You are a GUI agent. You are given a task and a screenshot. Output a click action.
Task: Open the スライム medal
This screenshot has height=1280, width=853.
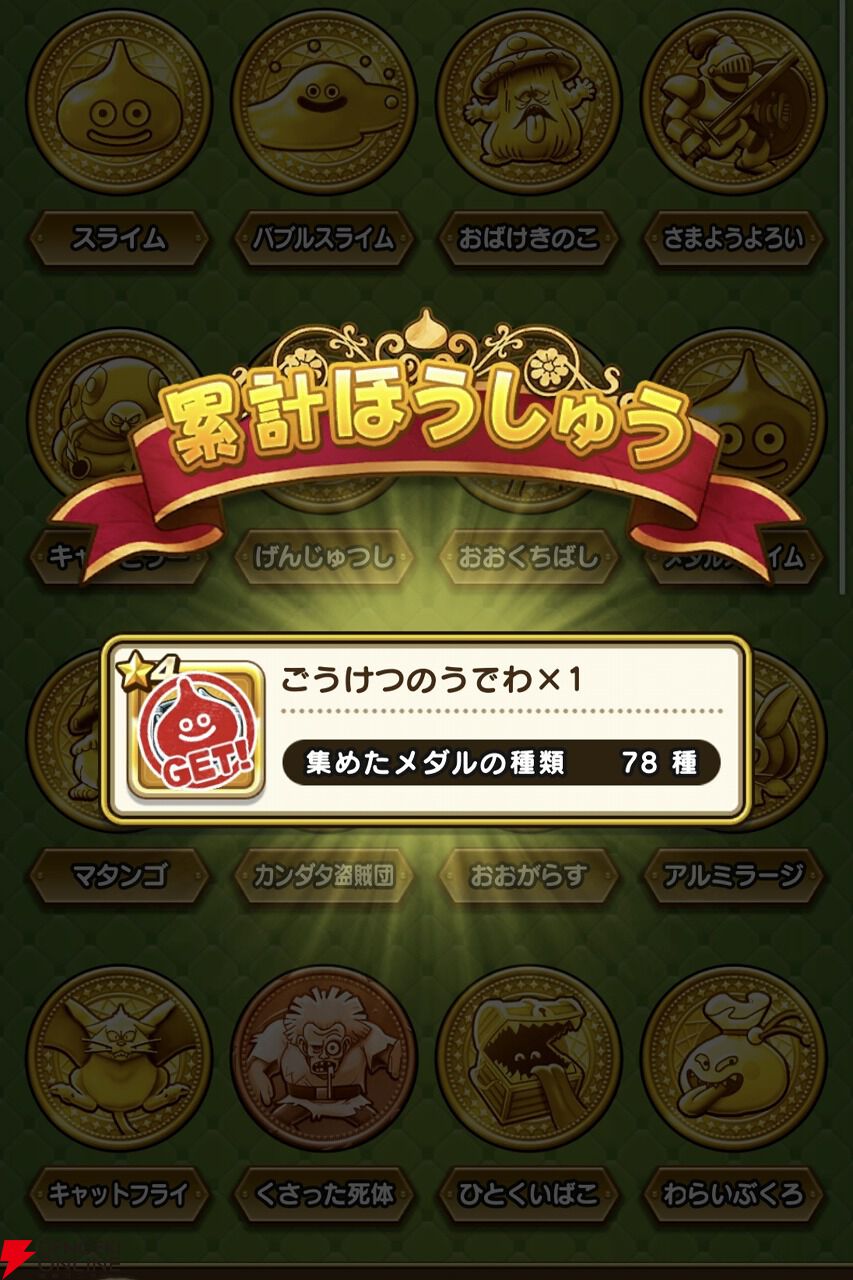(x=119, y=103)
